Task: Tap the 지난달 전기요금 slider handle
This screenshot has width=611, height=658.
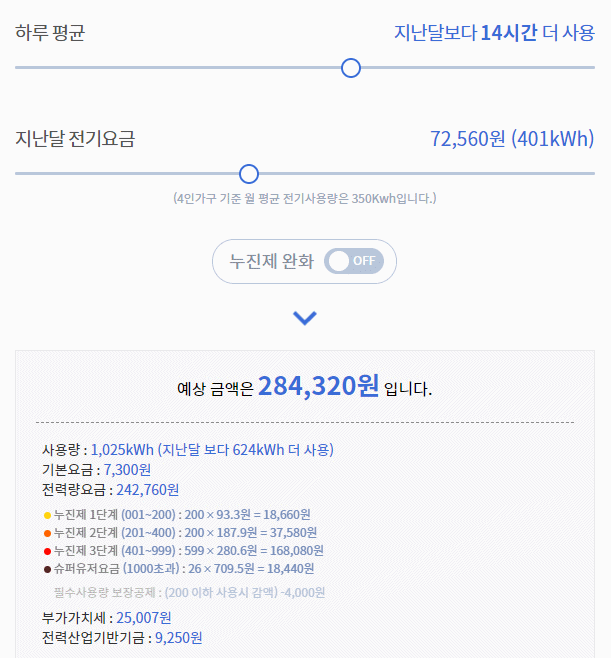Action: click(249, 174)
